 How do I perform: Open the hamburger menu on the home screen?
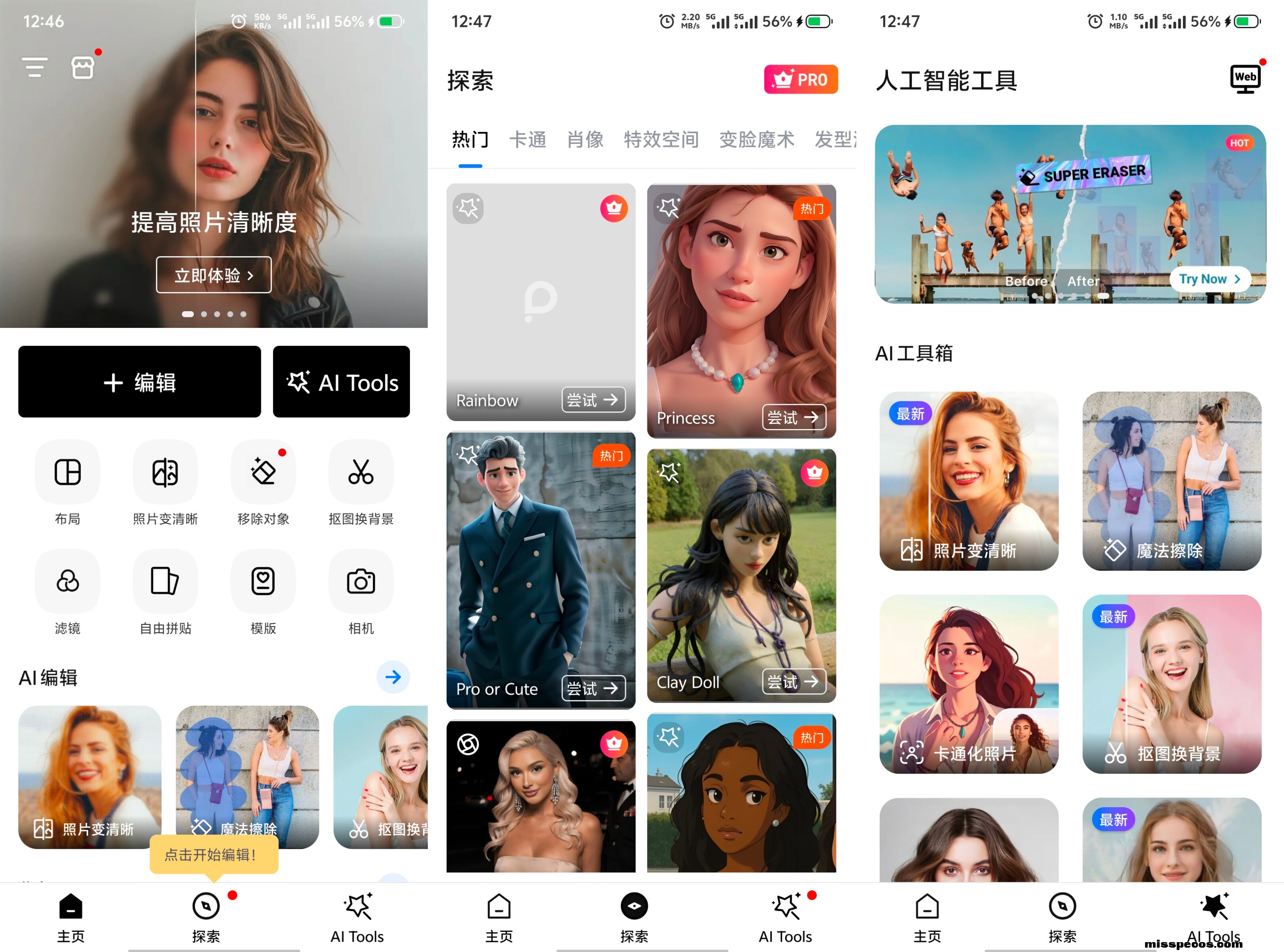point(34,67)
